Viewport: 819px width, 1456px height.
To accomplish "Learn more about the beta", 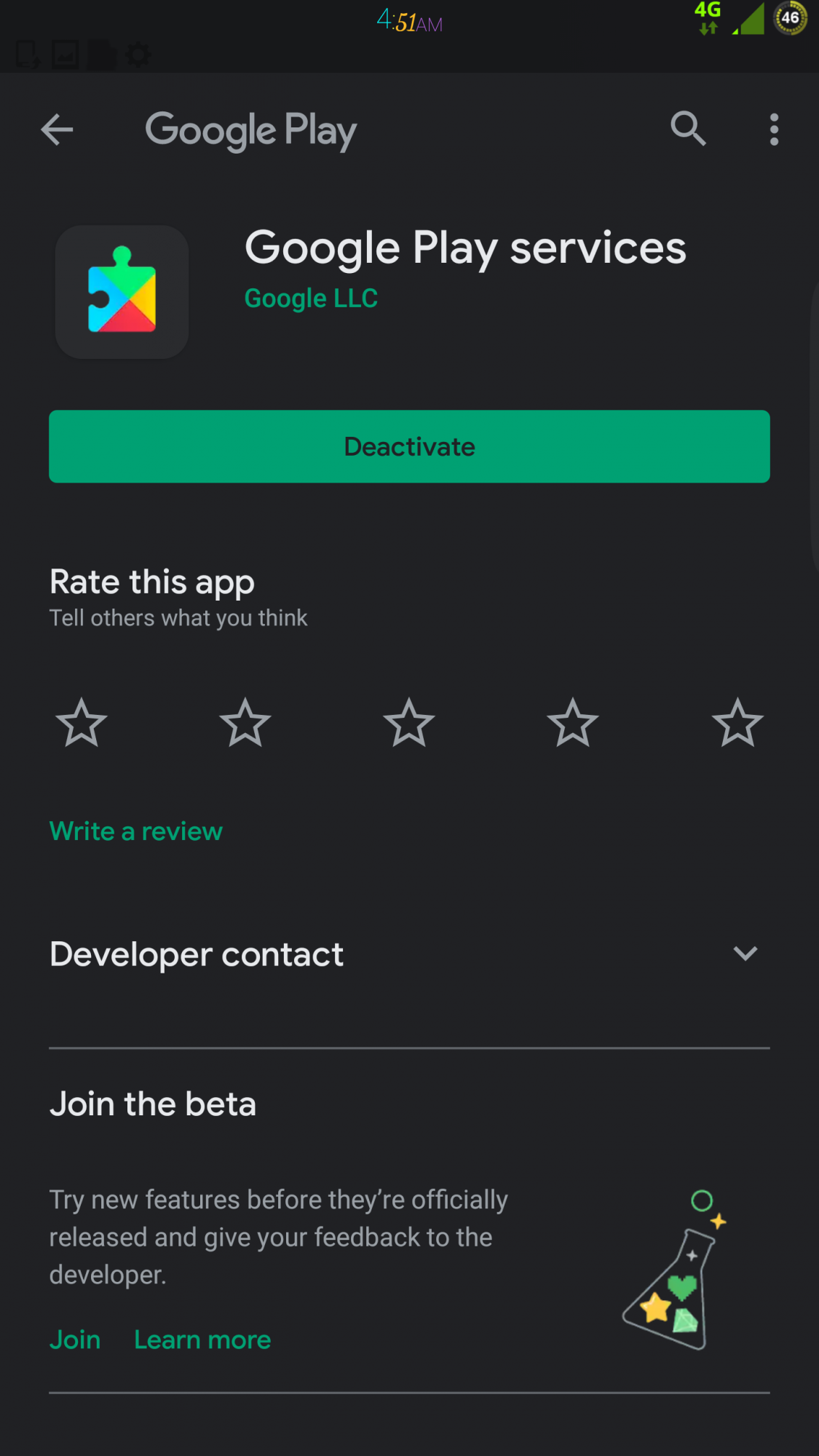I will [x=202, y=1340].
